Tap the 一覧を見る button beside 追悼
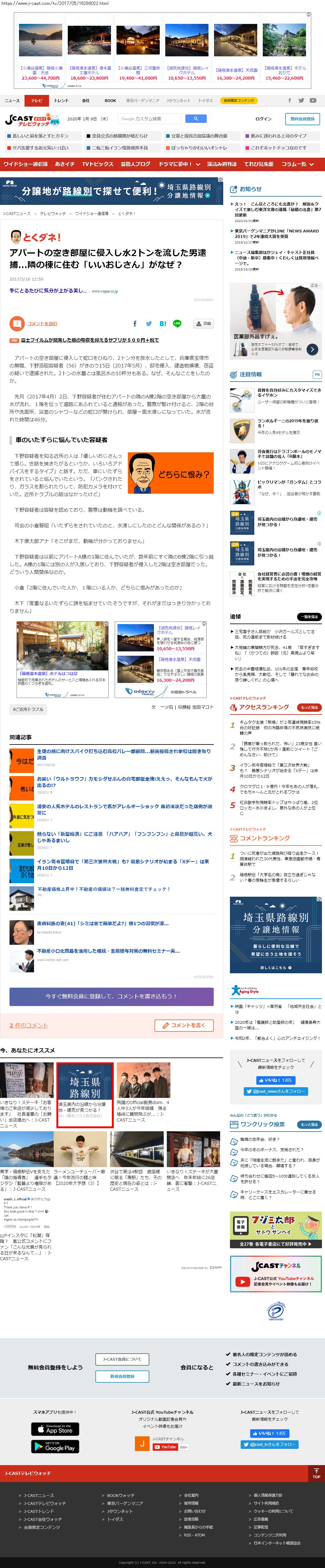The height and width of the screenshot is (1568, 325). click(x=308, y=616)
